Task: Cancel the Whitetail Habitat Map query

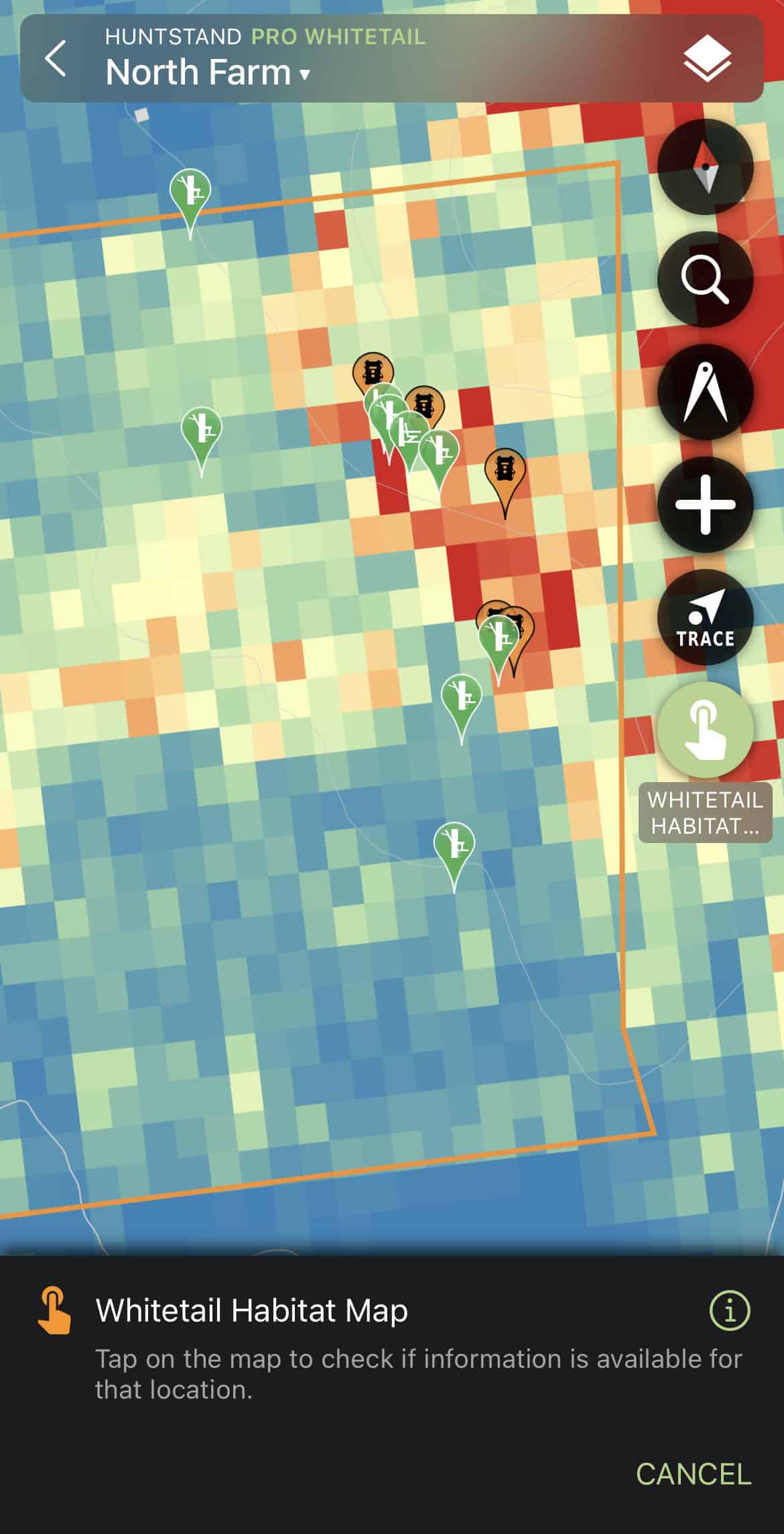Action: click(693, 1474)
